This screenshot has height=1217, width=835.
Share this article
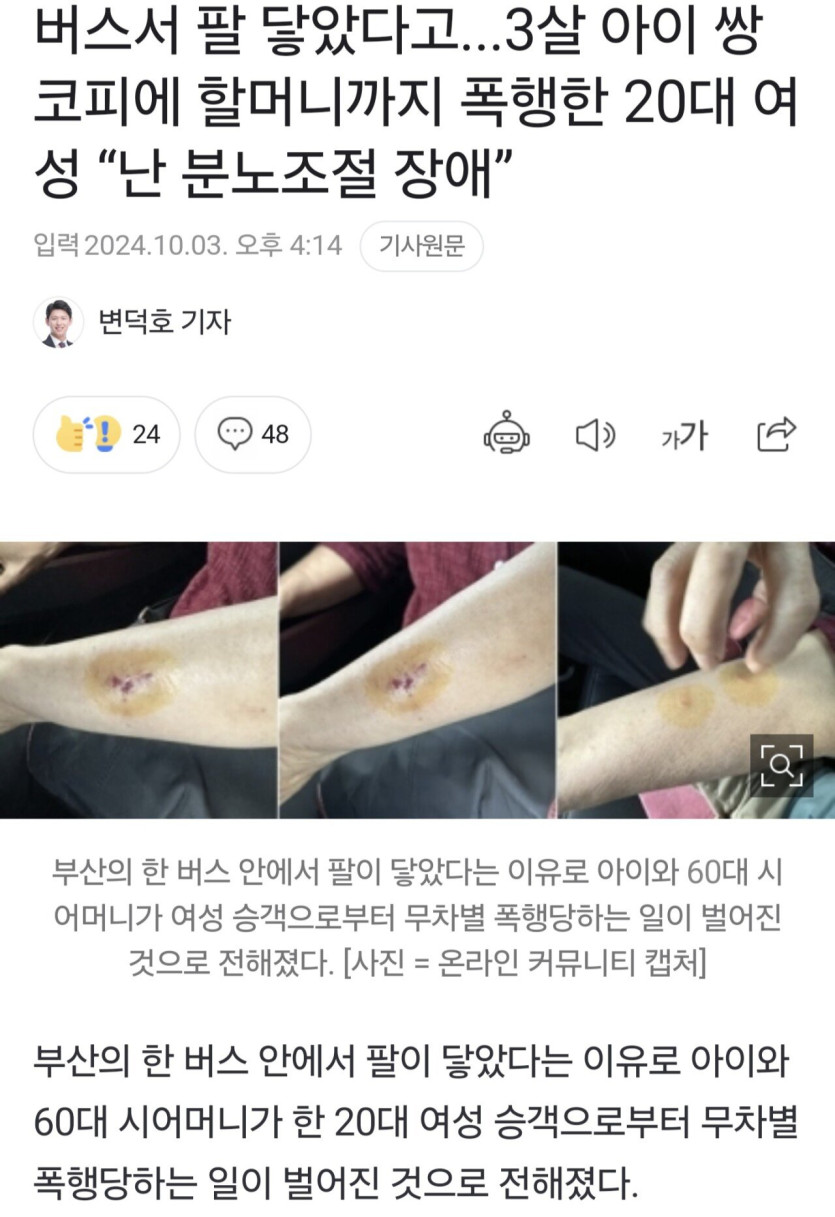click(x=776, y=434)
